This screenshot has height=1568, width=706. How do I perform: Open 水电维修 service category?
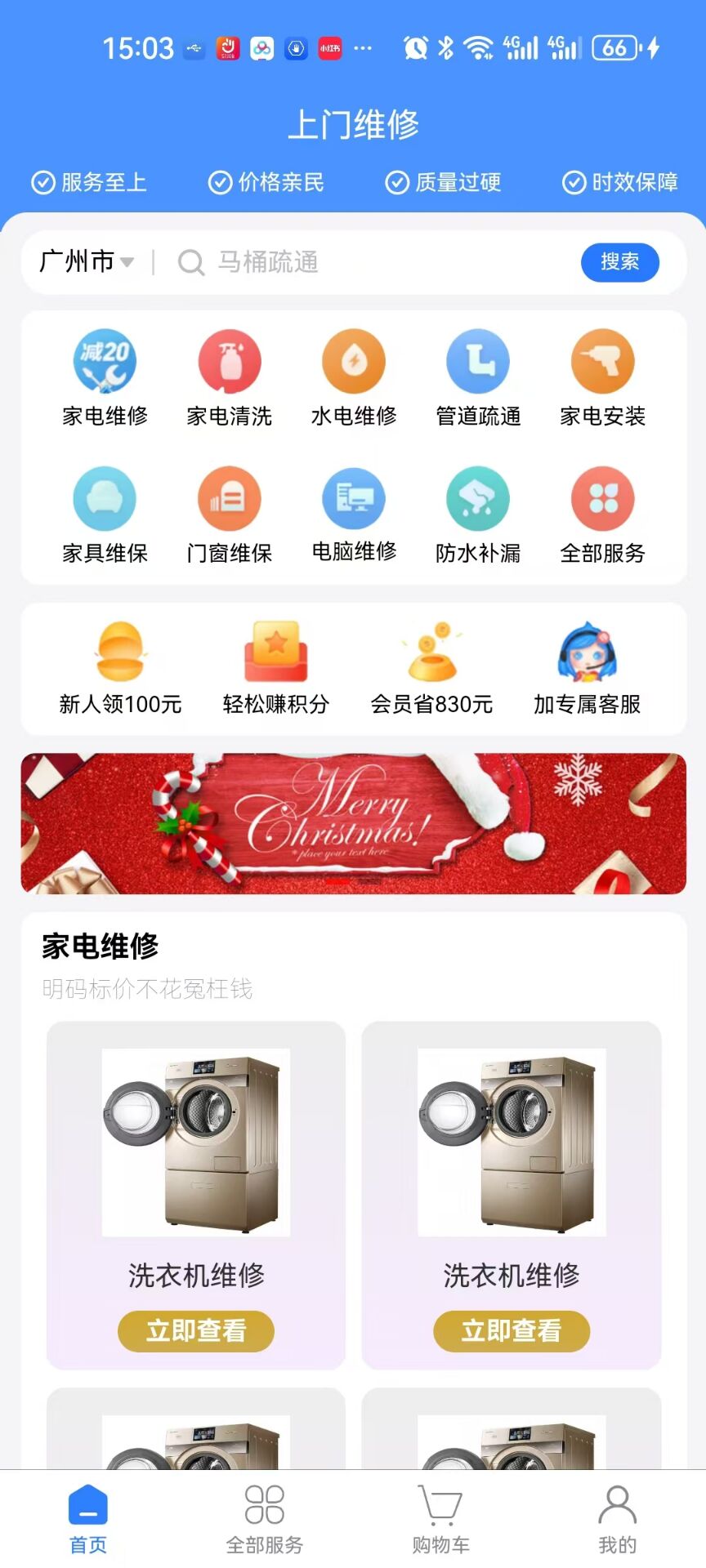coord(354,377)
